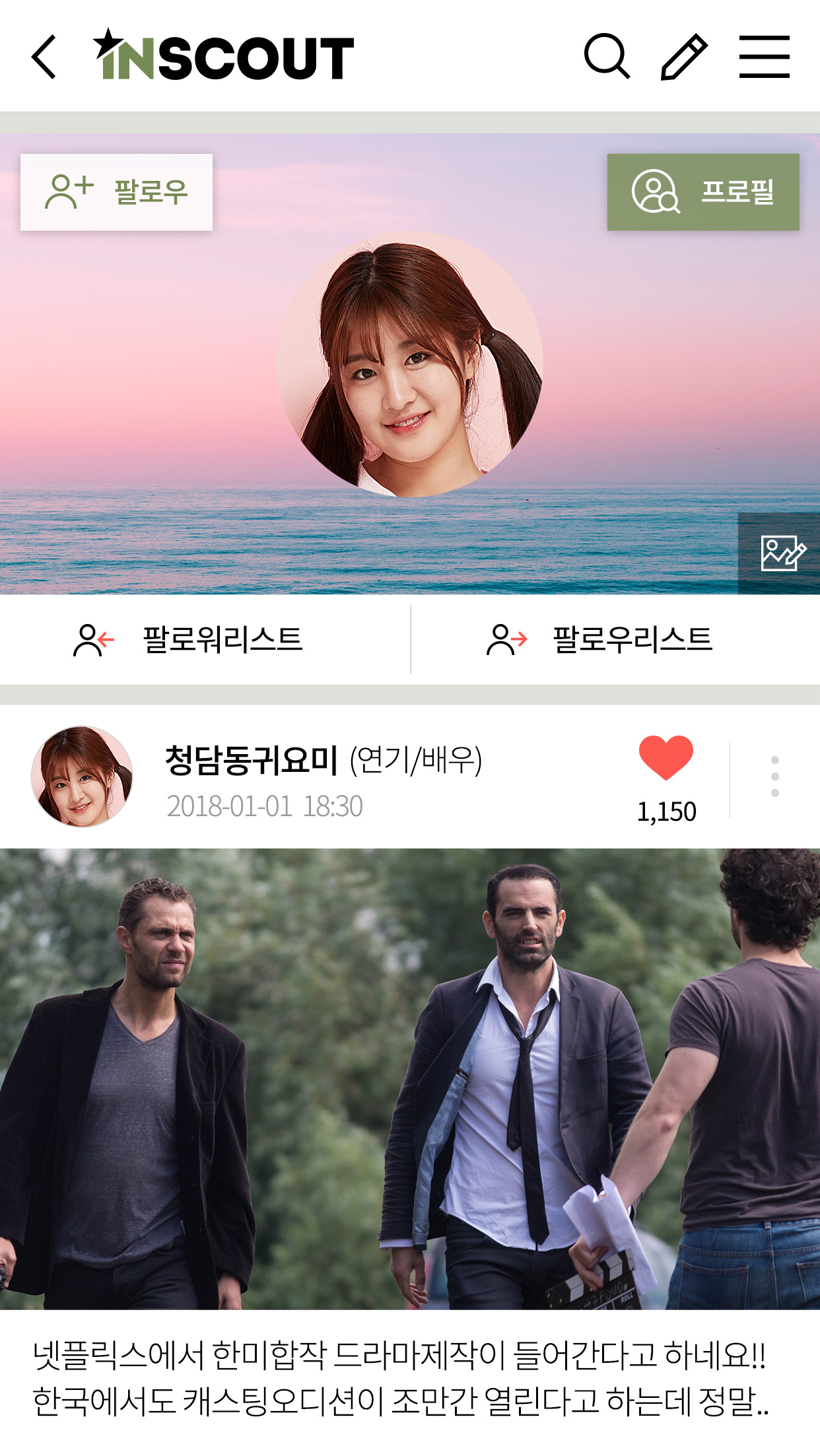Open the post image of the film set

pyautogui.click(x=410, y=1079)
